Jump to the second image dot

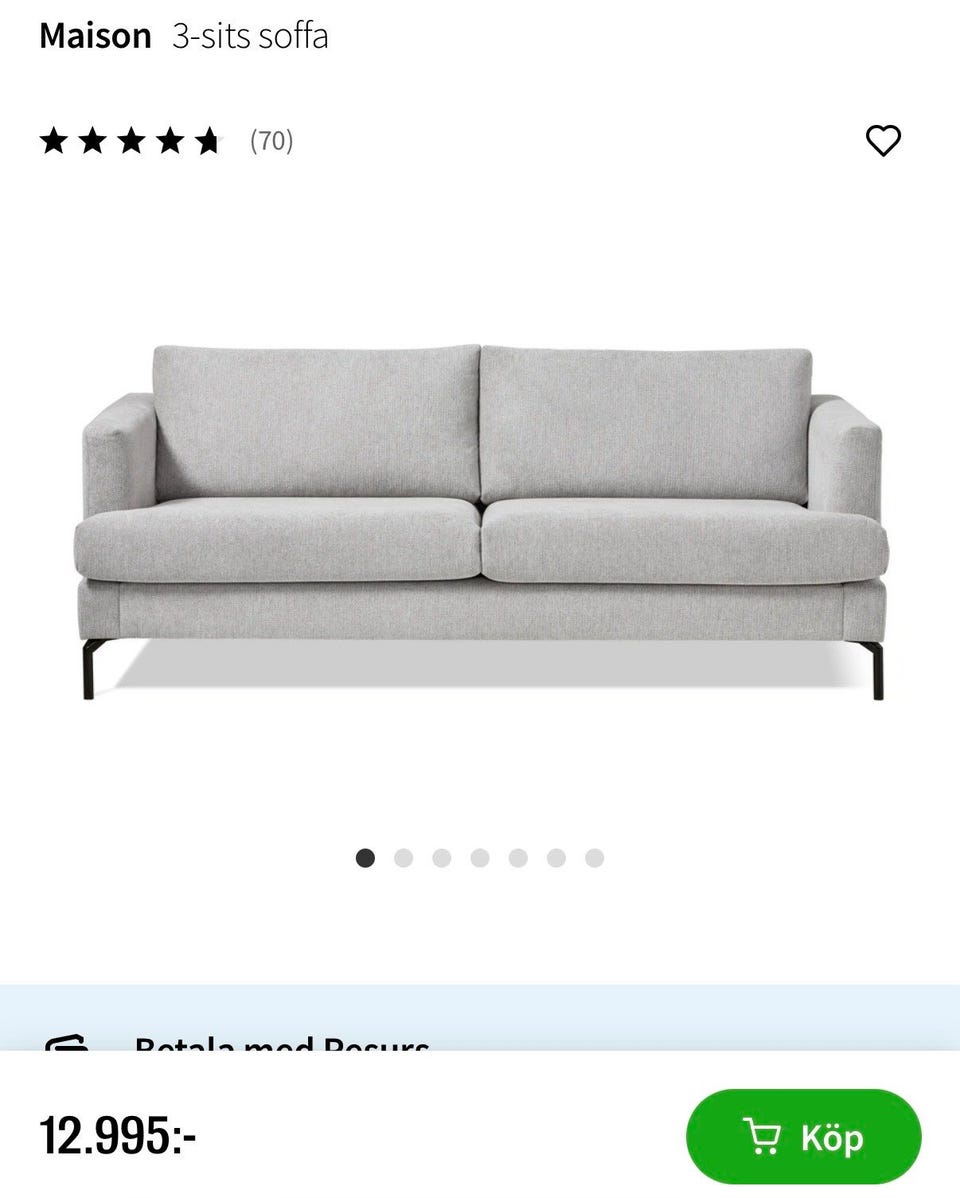404,858
